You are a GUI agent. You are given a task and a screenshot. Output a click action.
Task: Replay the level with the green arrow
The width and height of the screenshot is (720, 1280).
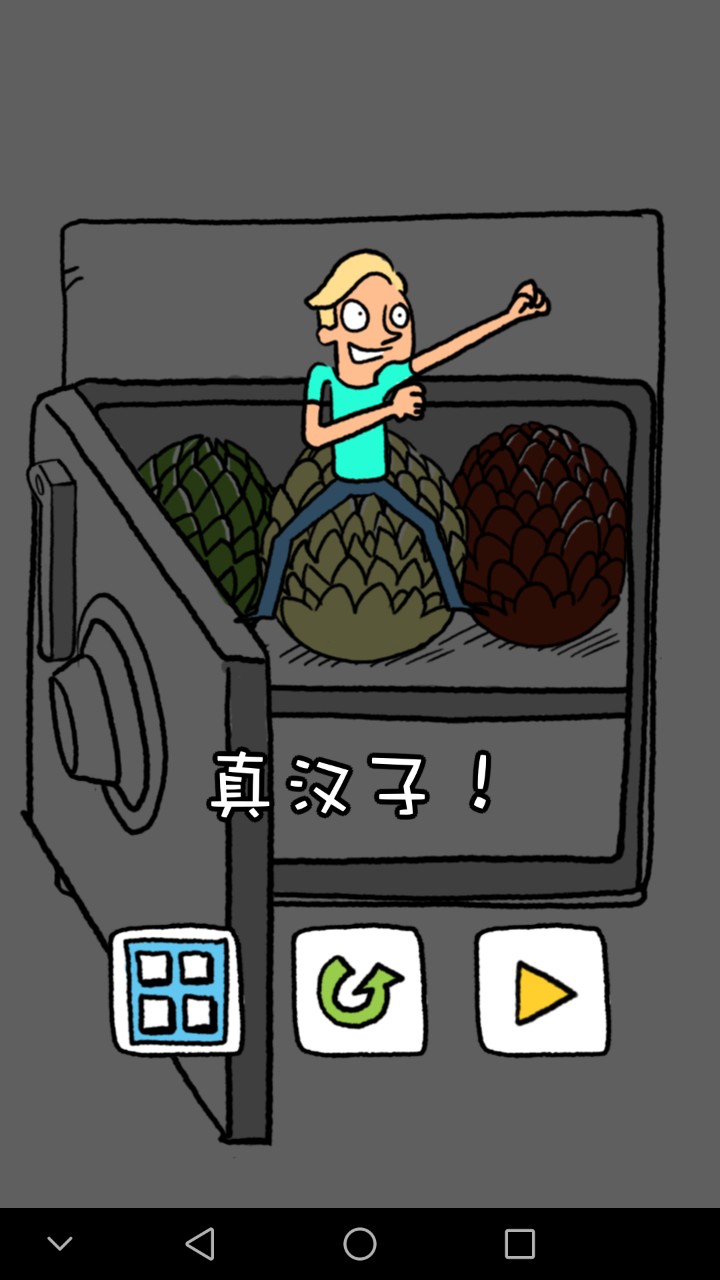point(359,990)
